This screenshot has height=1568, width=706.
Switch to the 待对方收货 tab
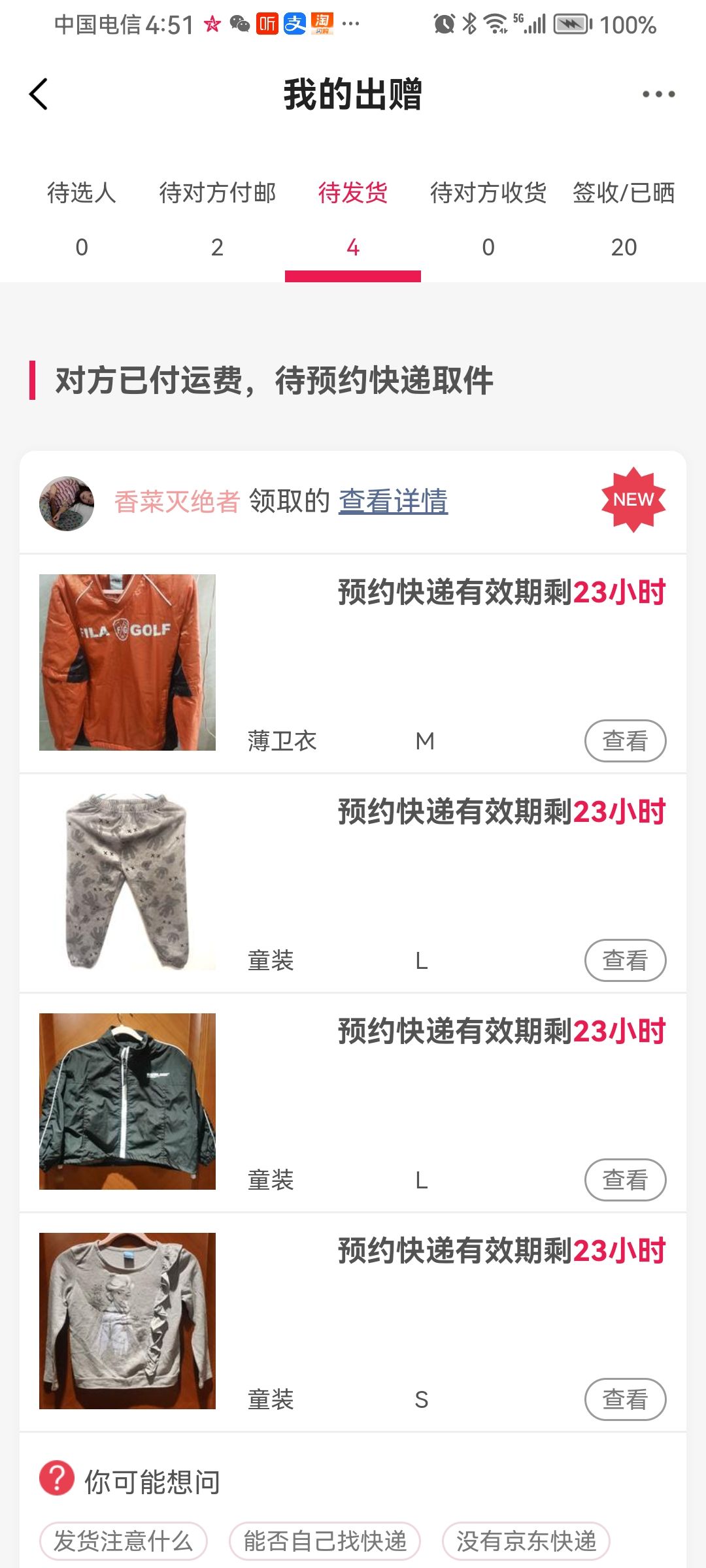pos(488,218)
